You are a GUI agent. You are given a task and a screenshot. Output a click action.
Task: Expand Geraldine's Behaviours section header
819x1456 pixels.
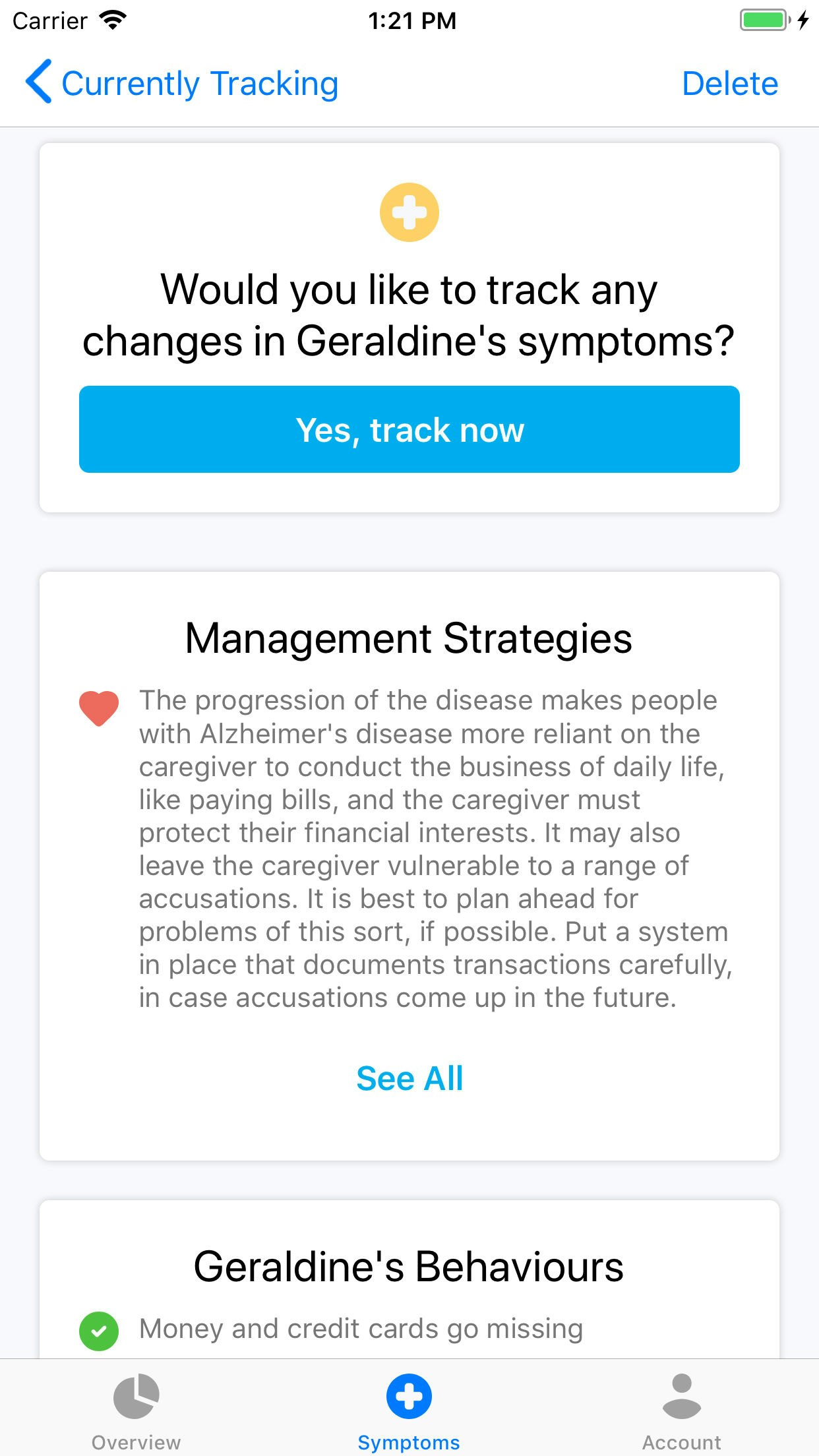coord(409,1265)
